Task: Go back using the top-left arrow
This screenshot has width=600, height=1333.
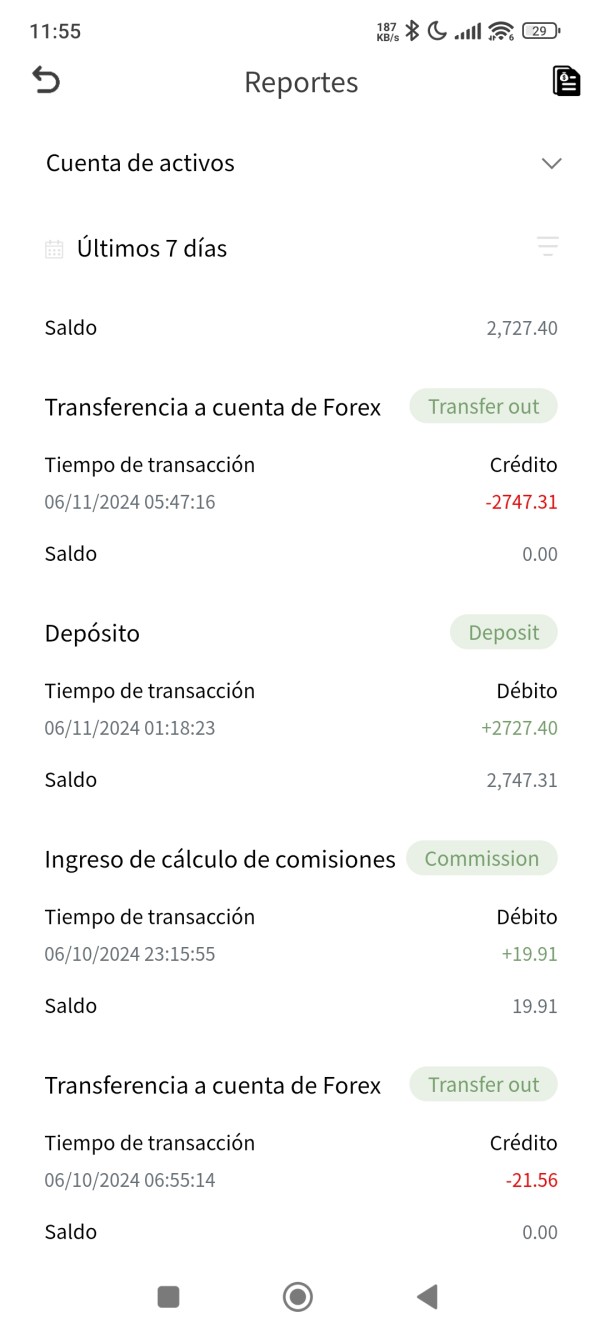Action: (46, 81)
